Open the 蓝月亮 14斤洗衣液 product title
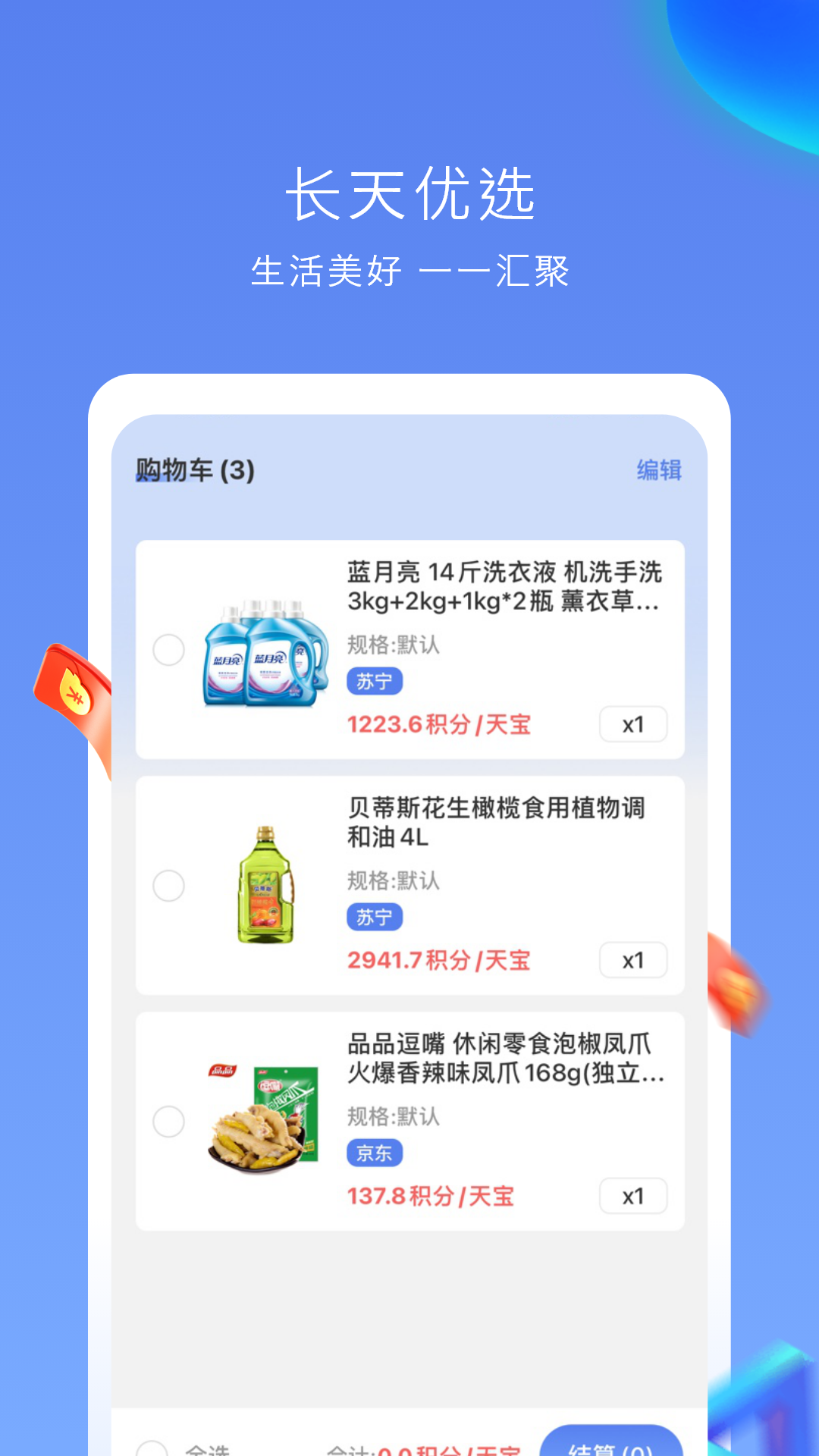This screenshot has height=1456, width=819. tap(503, 590)
